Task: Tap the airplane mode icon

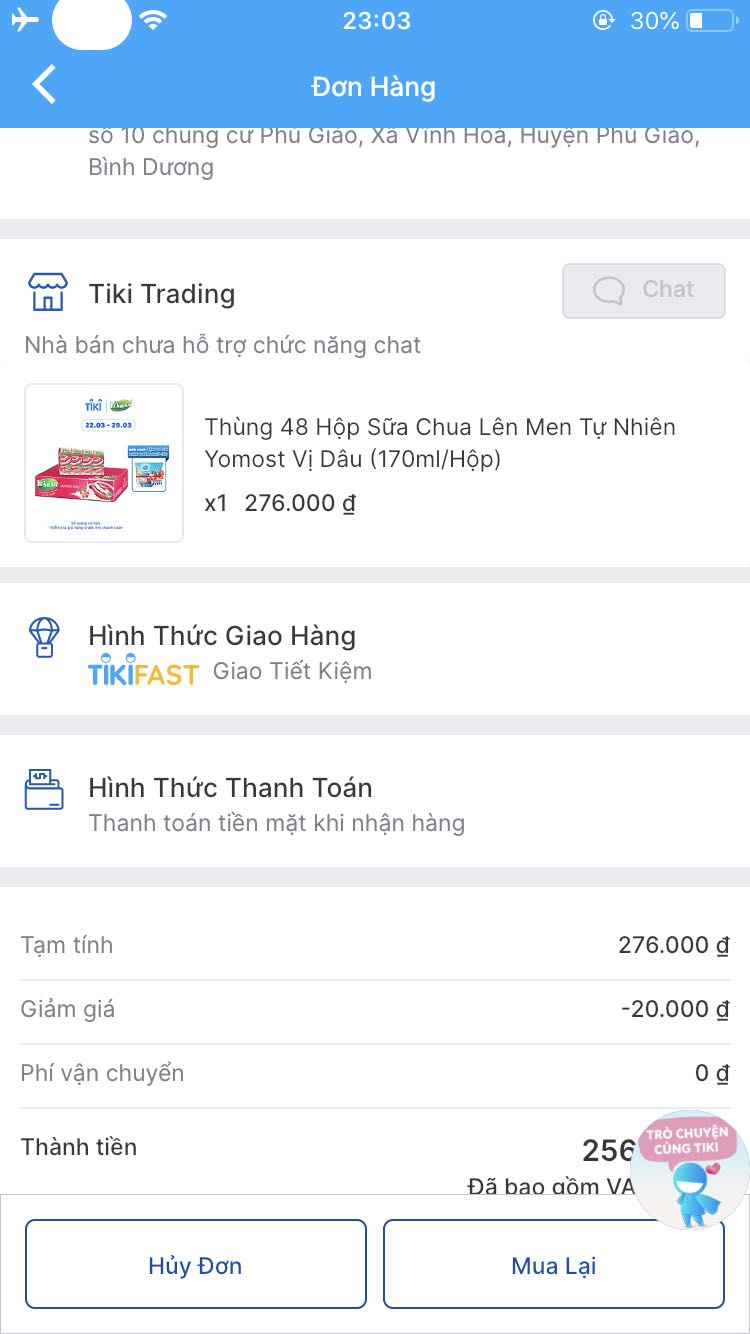Action: [24, 17]
